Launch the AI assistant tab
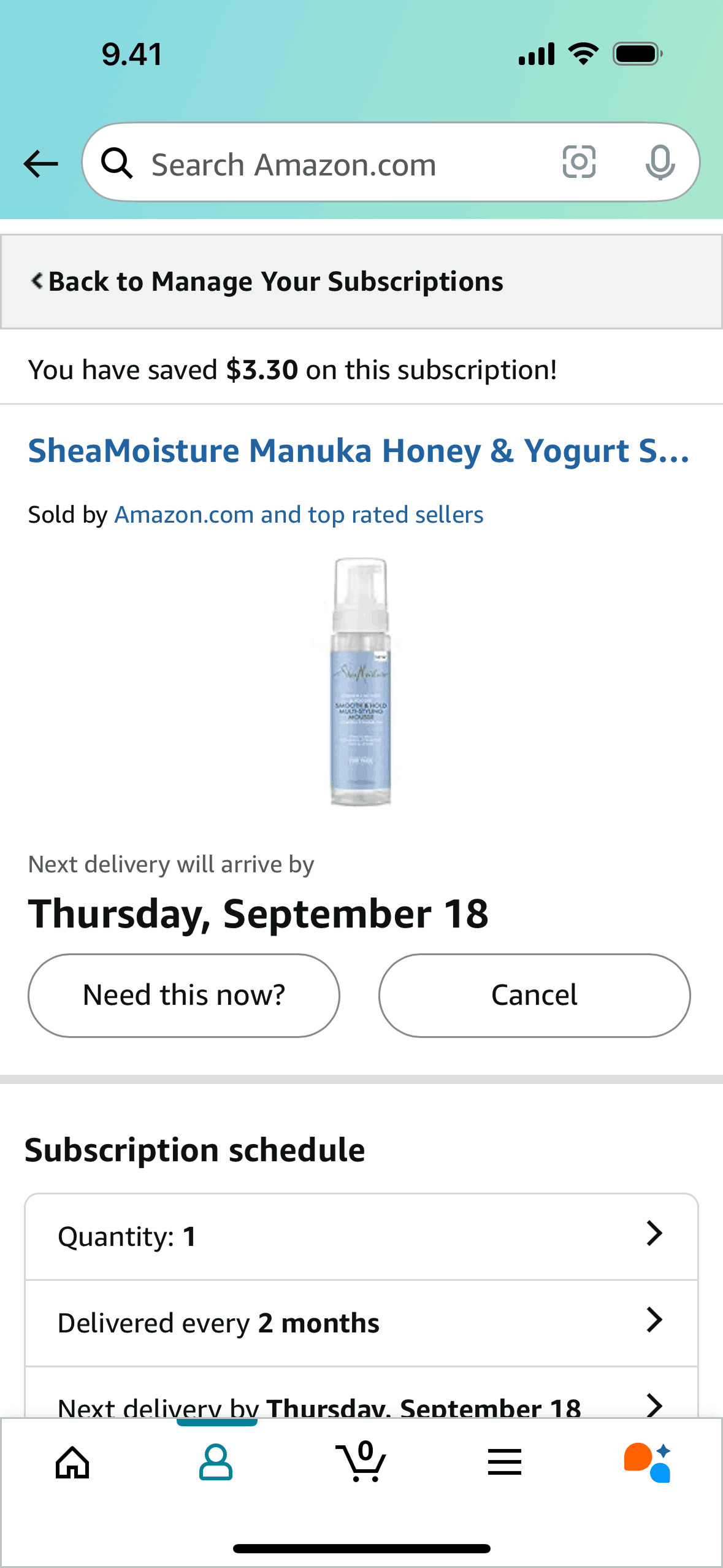723x1568 pixels. (x=648, y=1462)
